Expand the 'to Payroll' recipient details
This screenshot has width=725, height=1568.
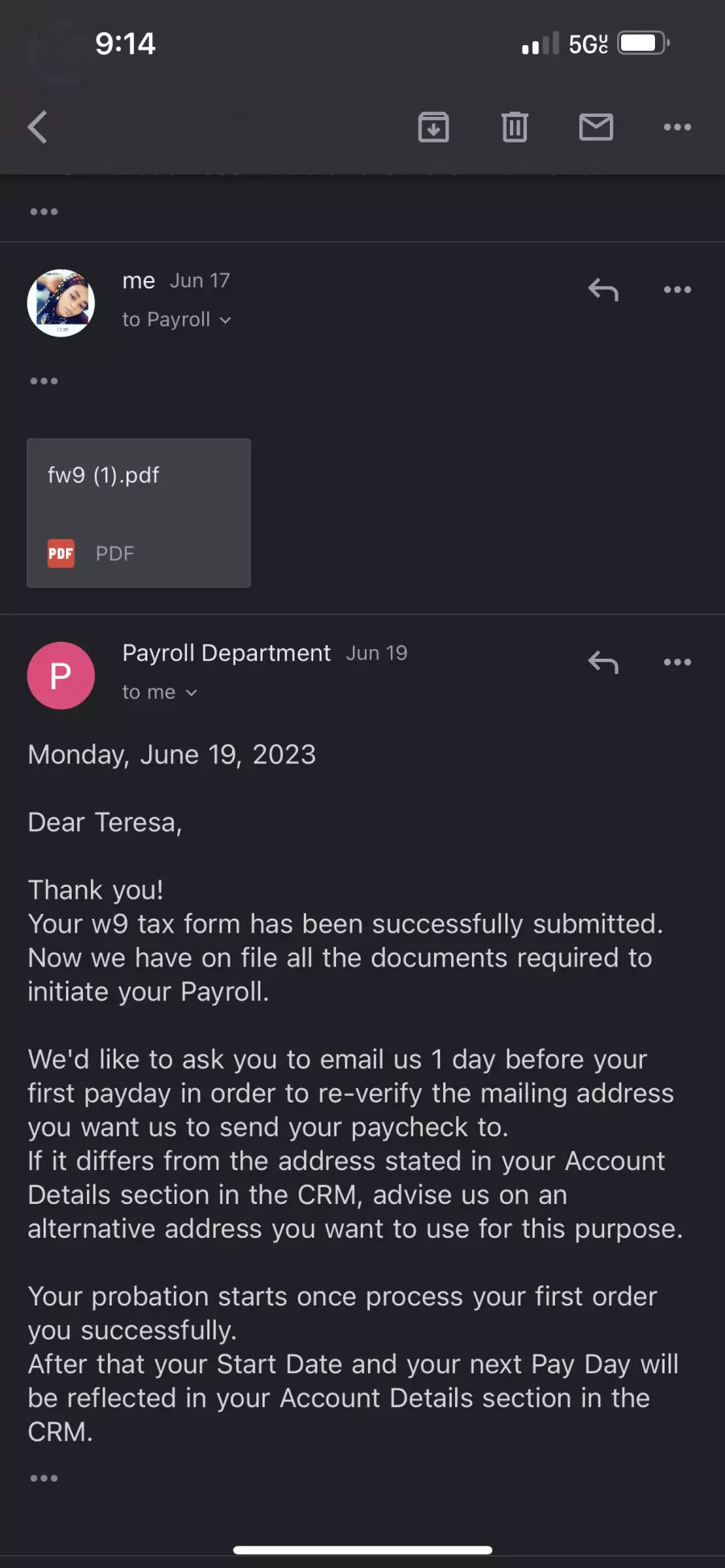[176, 320]
